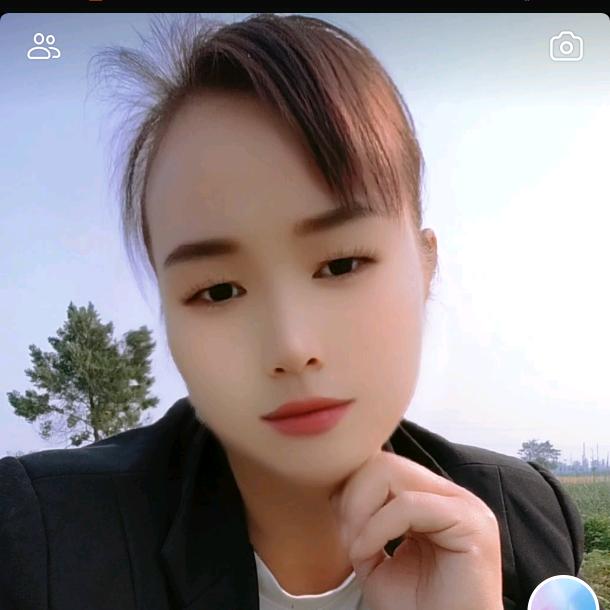Open the people icon

point(43,46)
